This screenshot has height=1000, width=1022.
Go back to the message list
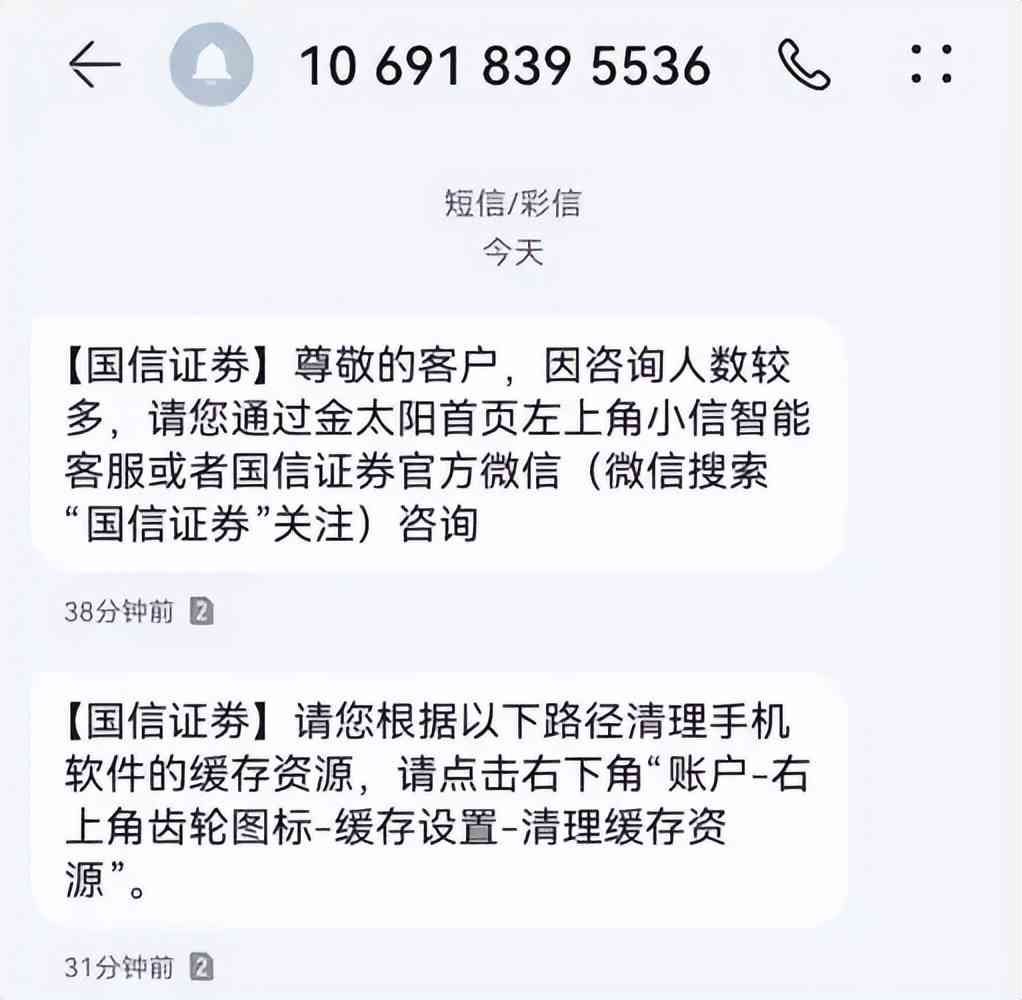[94, 65]
